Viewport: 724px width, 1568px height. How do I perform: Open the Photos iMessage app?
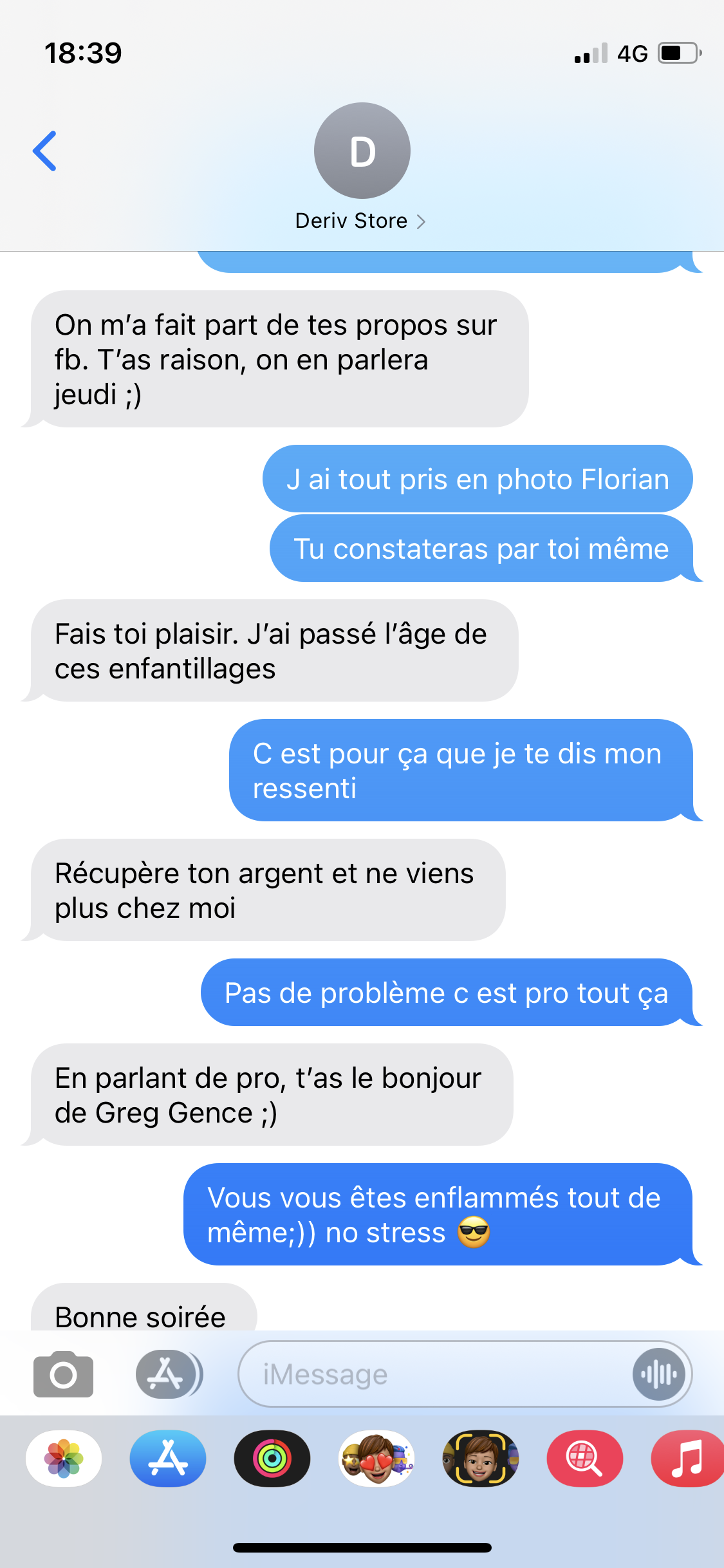click(64, 1459)
